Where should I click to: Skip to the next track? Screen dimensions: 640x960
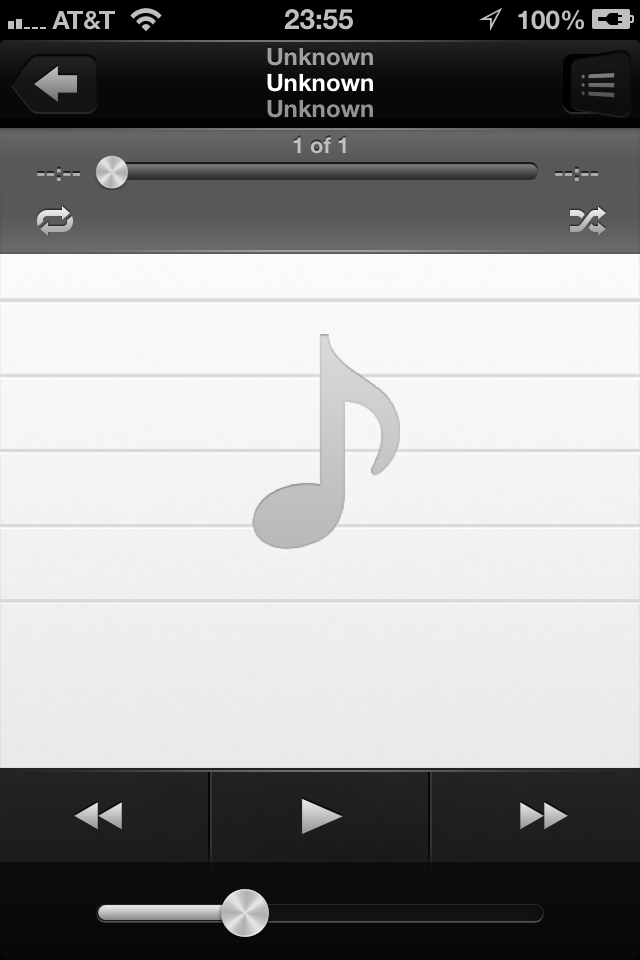pyautogui.click(x=543, y=816)
